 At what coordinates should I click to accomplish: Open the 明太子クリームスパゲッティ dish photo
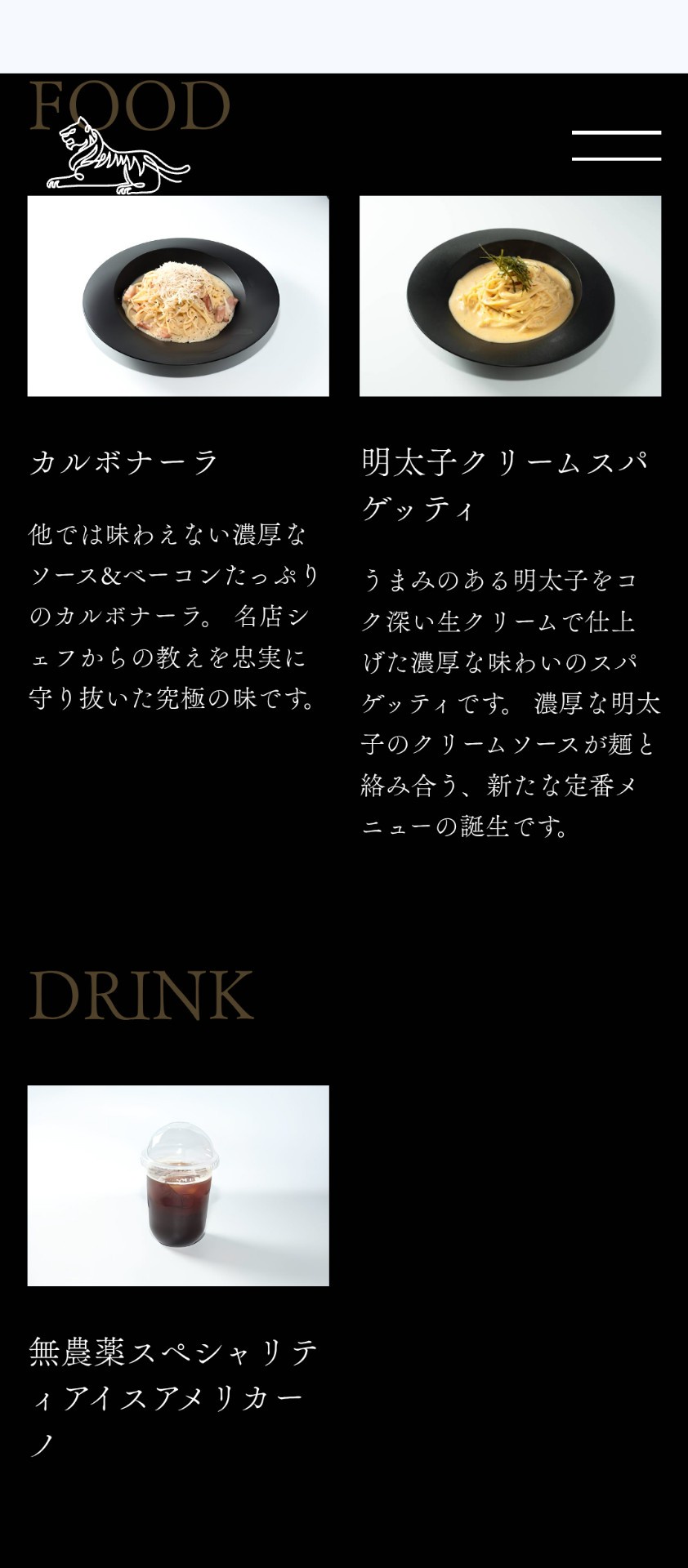coord(510,296)
